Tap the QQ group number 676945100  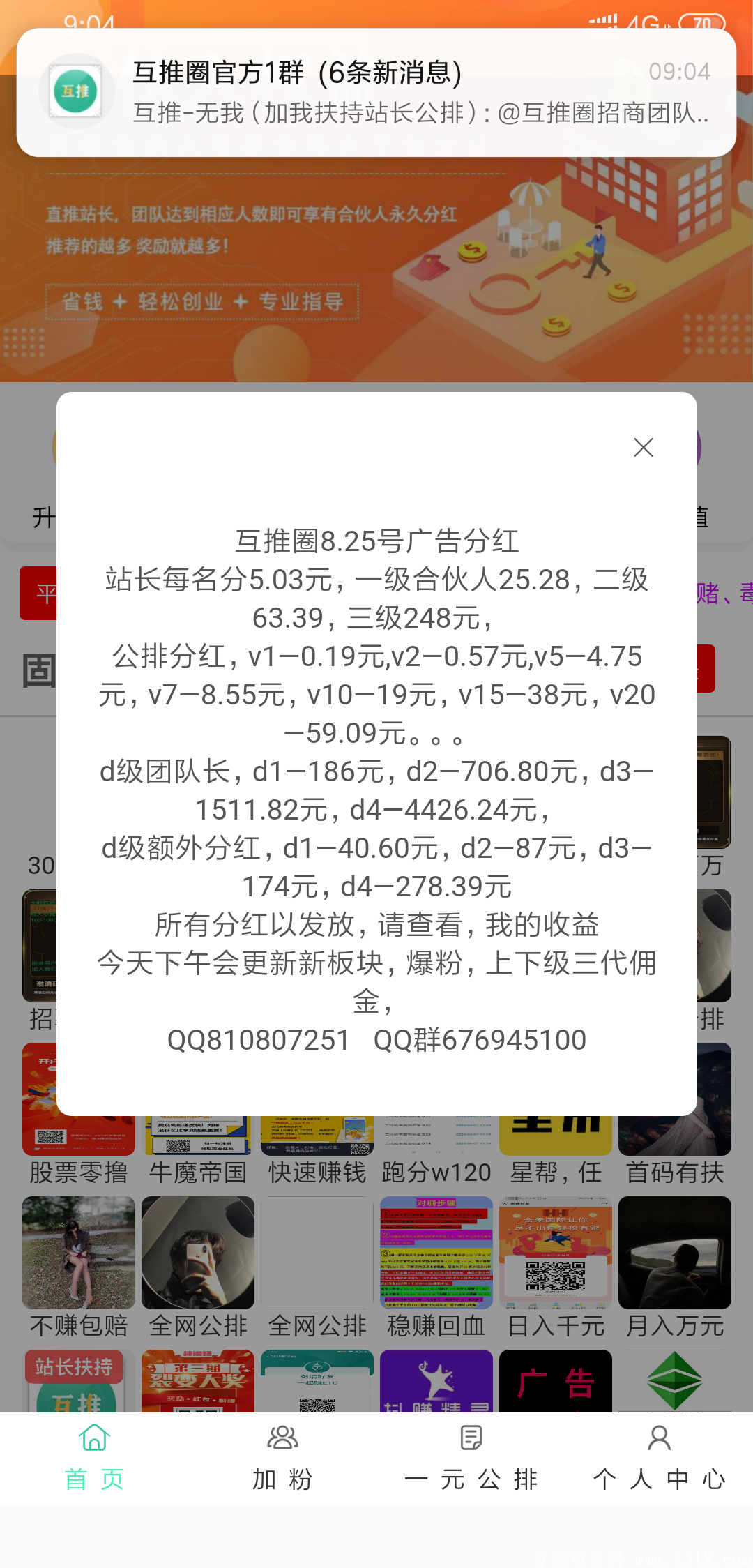[481, 1040]
